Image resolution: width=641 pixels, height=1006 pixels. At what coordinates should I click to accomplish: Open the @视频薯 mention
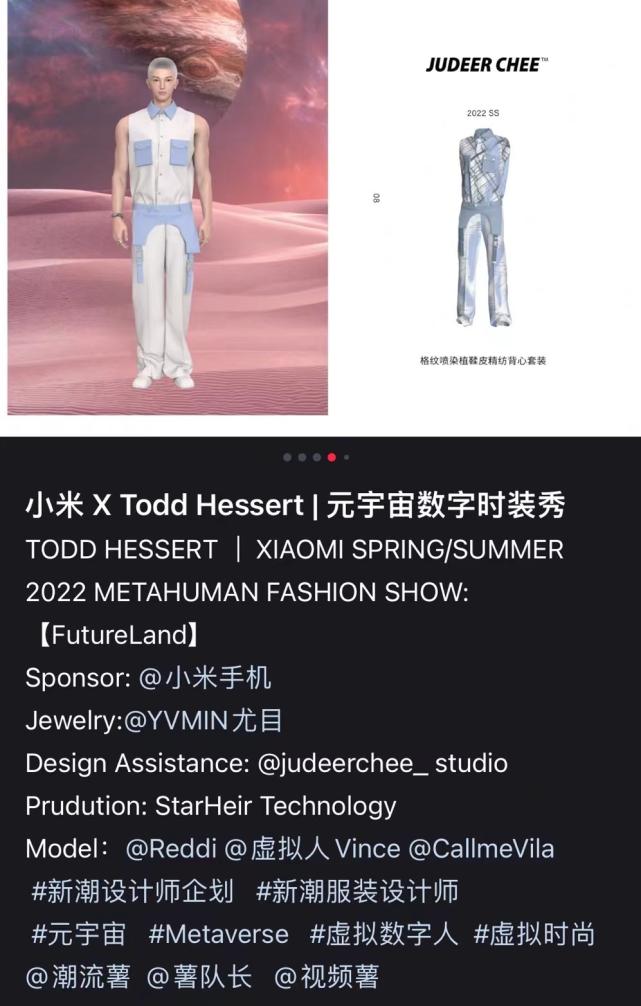coord(327,976)
